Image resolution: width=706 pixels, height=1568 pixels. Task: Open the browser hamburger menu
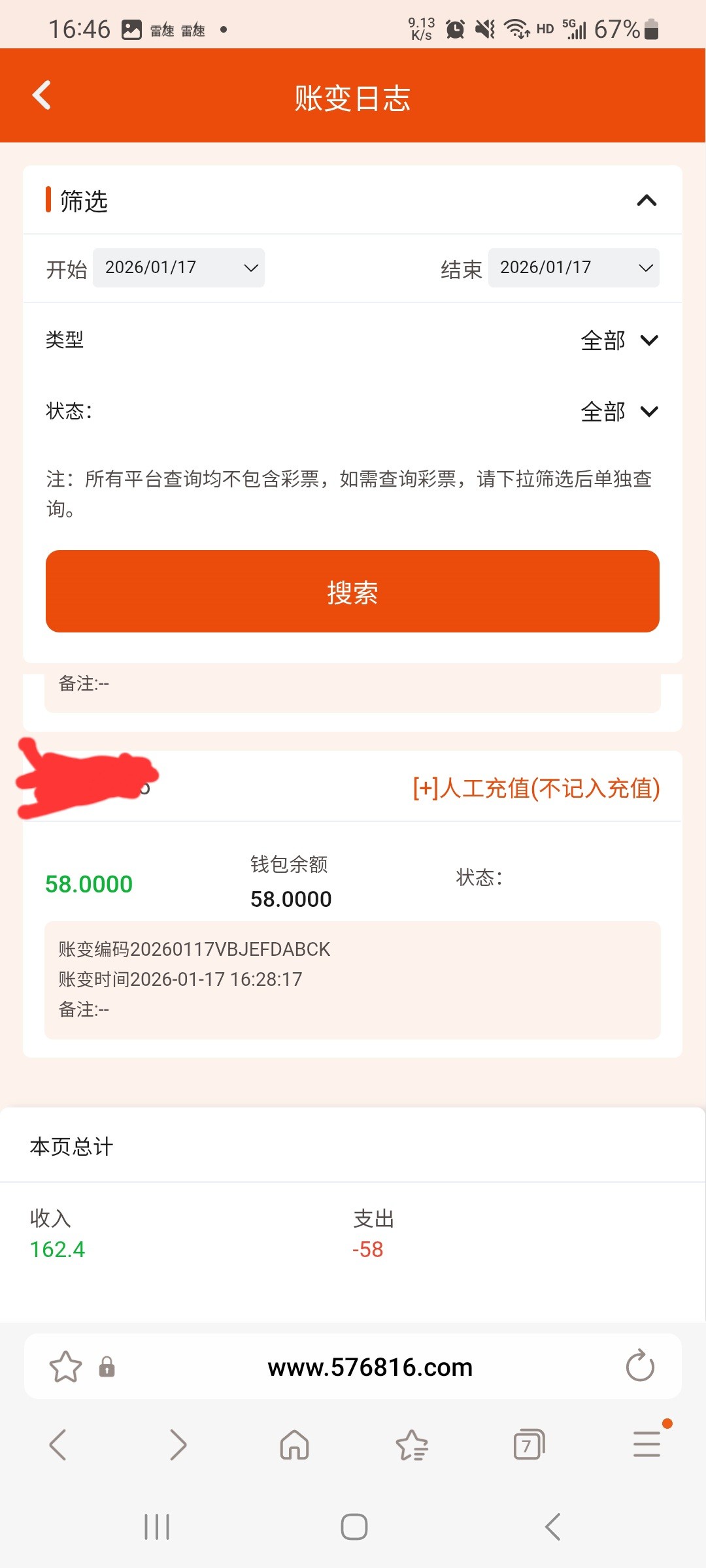coord(647,1444)
